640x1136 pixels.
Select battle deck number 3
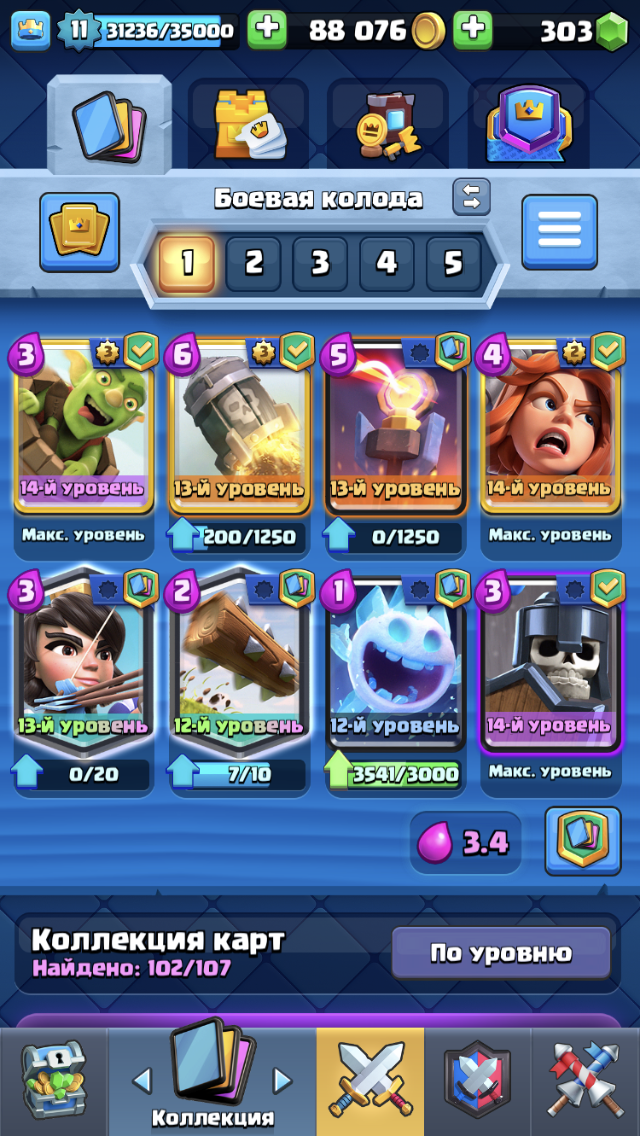click(320, 264)
